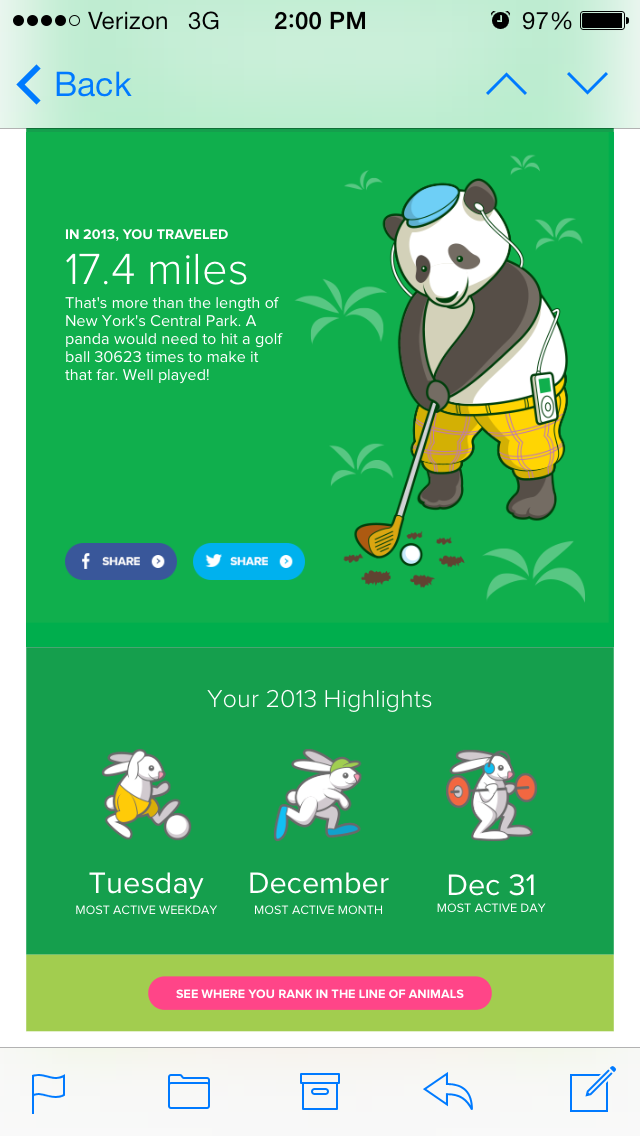Move email to a folder
Screen dimensions: 640x1136
click(188, 1091)
